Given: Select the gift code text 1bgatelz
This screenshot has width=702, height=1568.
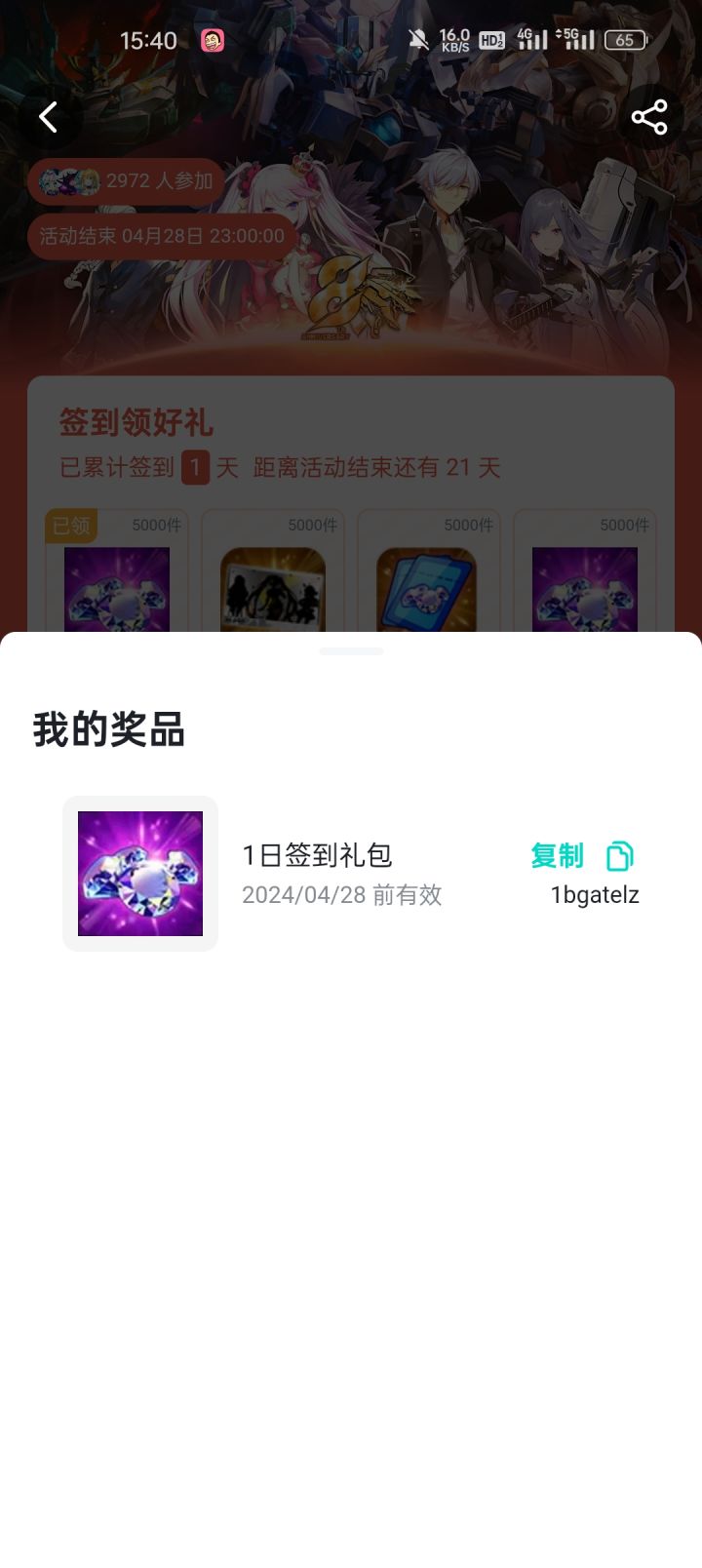Looking at the screenshot, I should pyautogui.click(x=593, y=895).
